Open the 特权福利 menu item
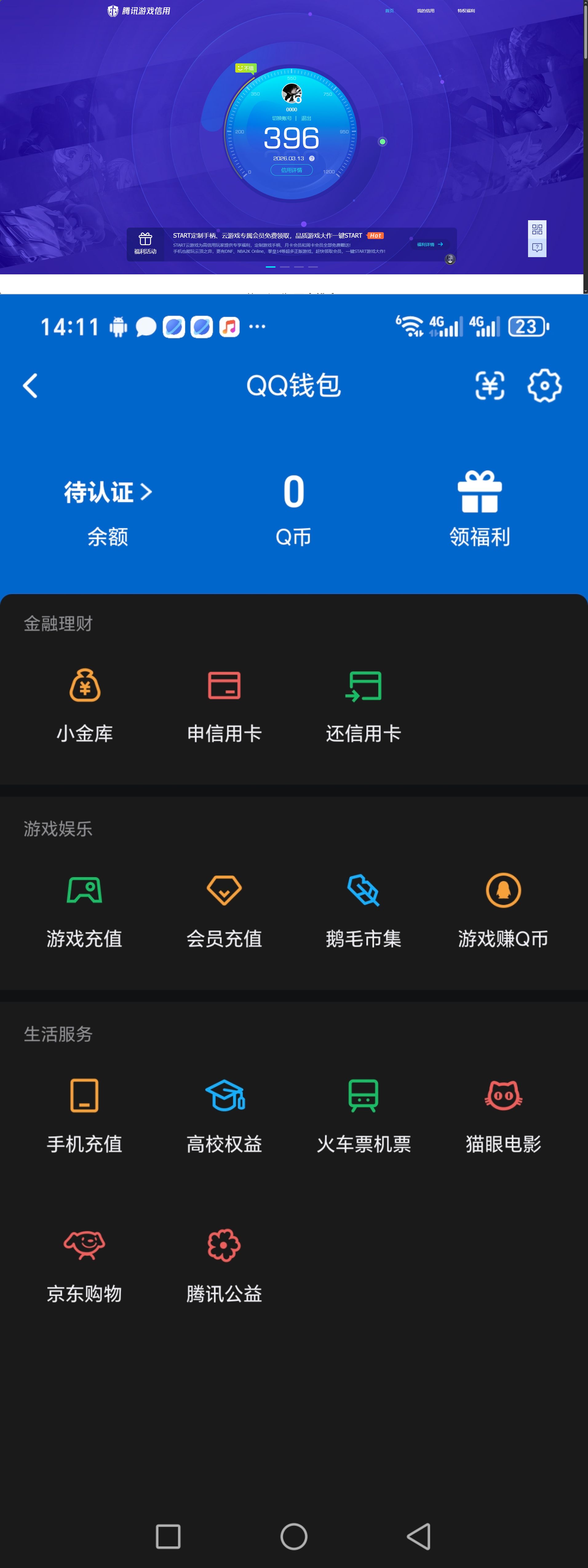The image size is (588, 1568). tap(466, 10)
